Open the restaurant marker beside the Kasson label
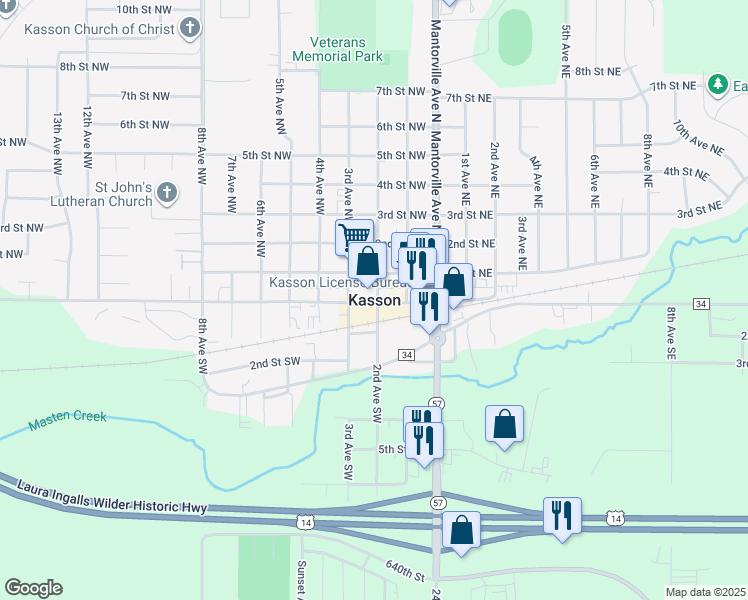 coord(429,306)
